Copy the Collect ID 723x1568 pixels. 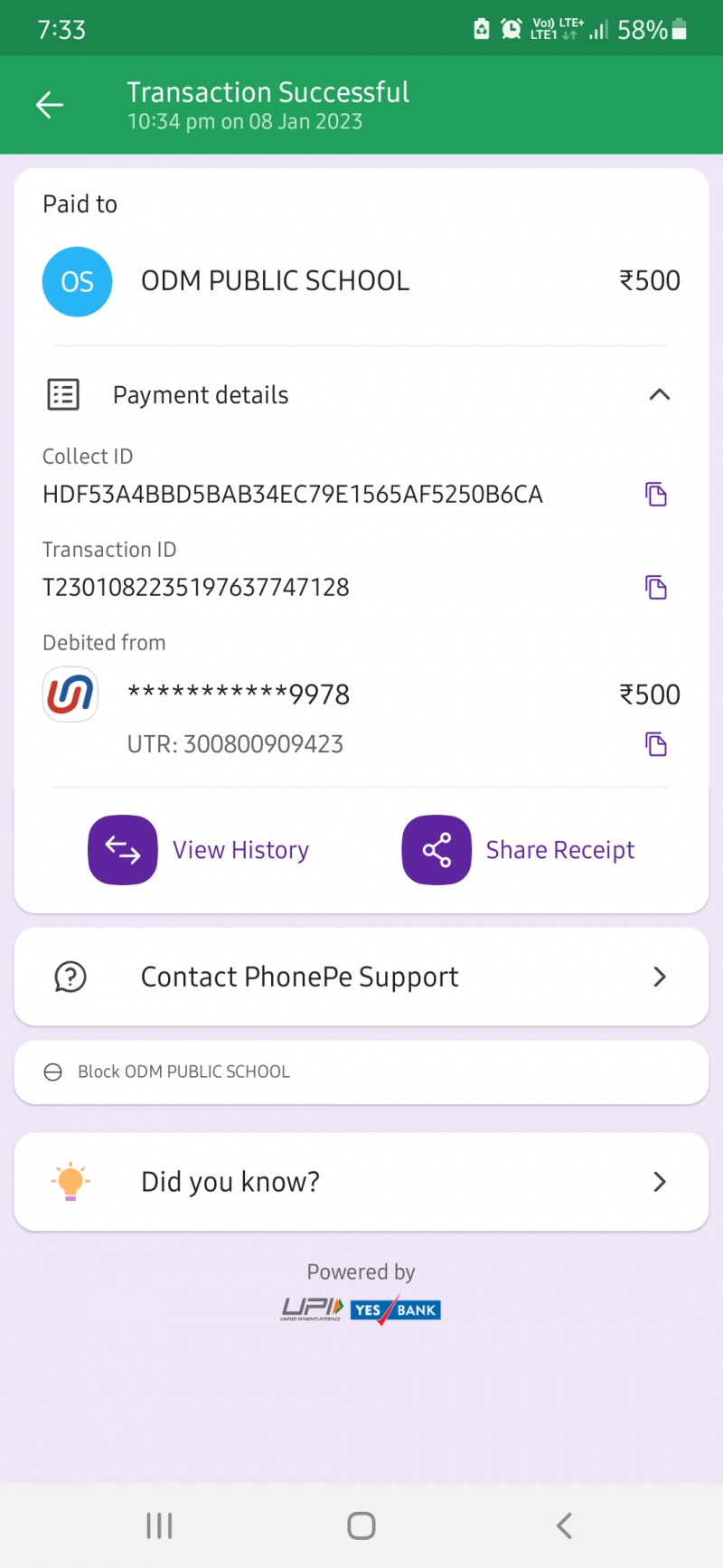point(655,494)
